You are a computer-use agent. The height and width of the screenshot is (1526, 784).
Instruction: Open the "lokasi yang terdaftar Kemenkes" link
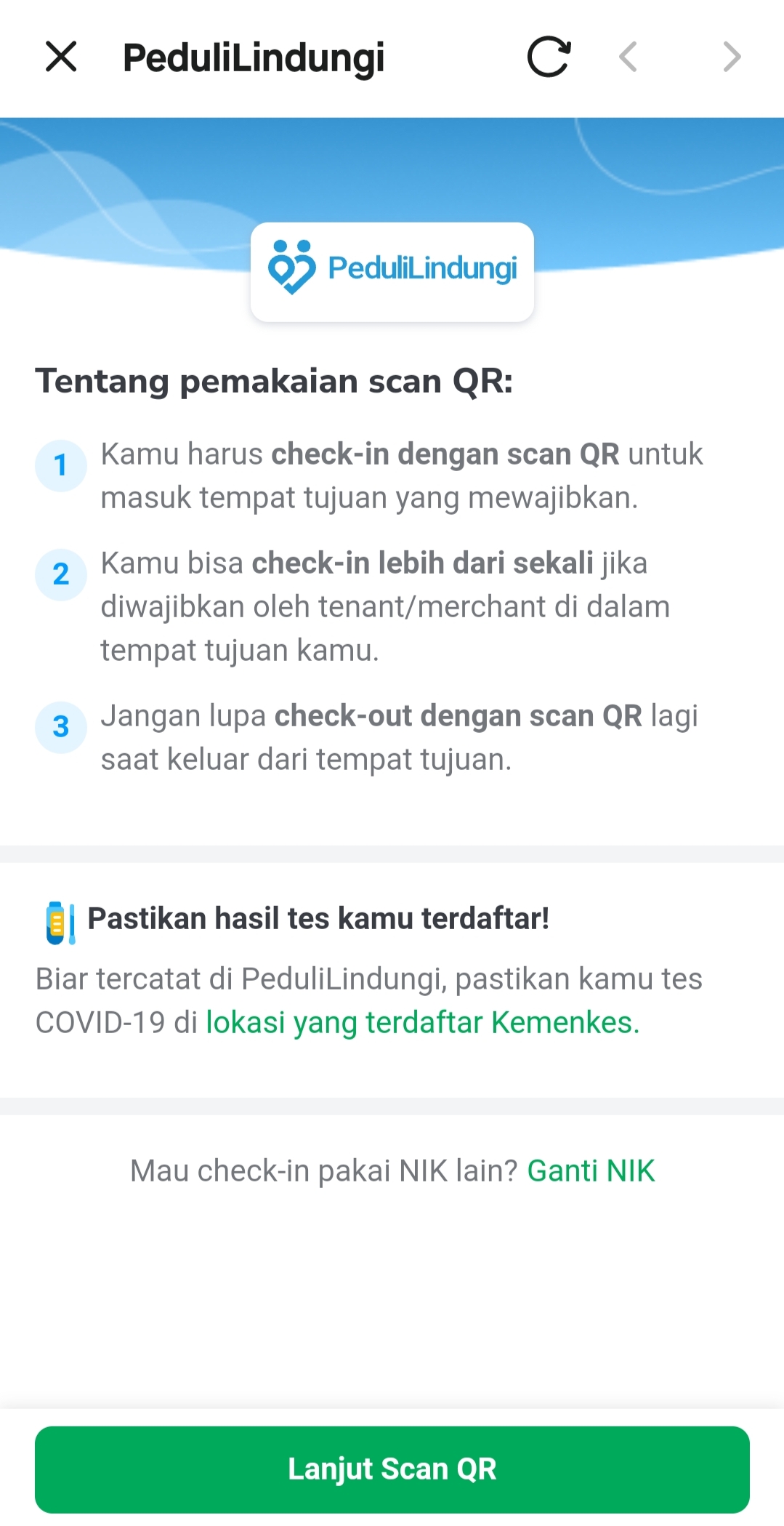pyautogui.click(x=422, y=1022)
